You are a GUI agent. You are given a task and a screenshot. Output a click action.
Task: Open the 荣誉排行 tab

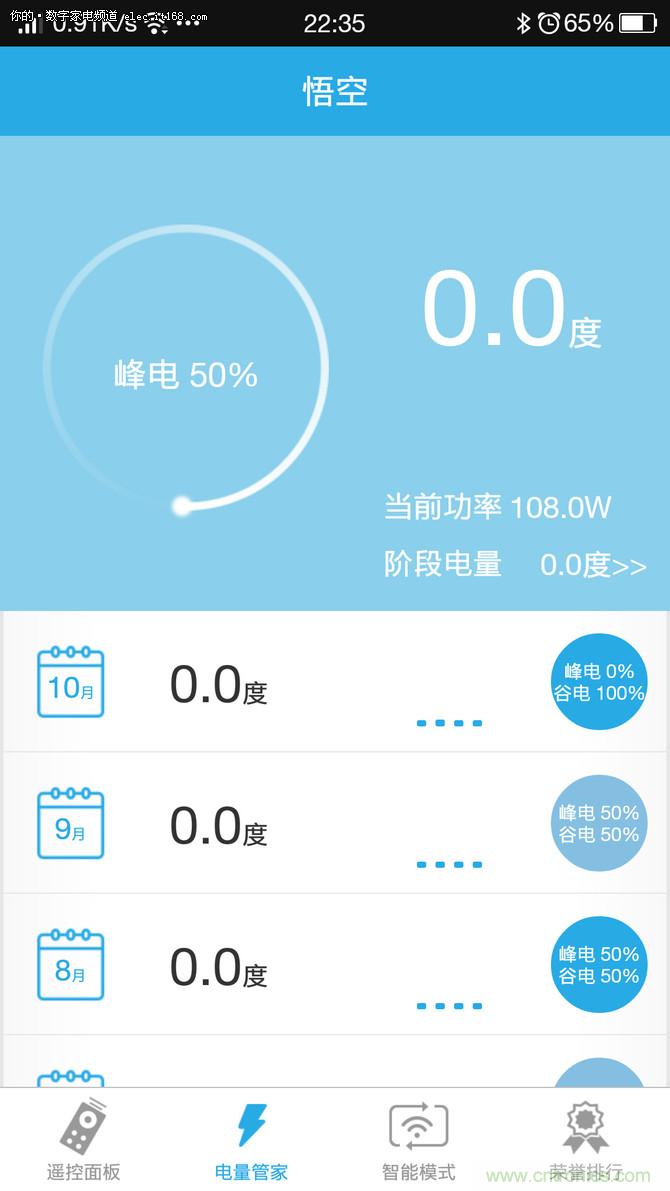585,1139
